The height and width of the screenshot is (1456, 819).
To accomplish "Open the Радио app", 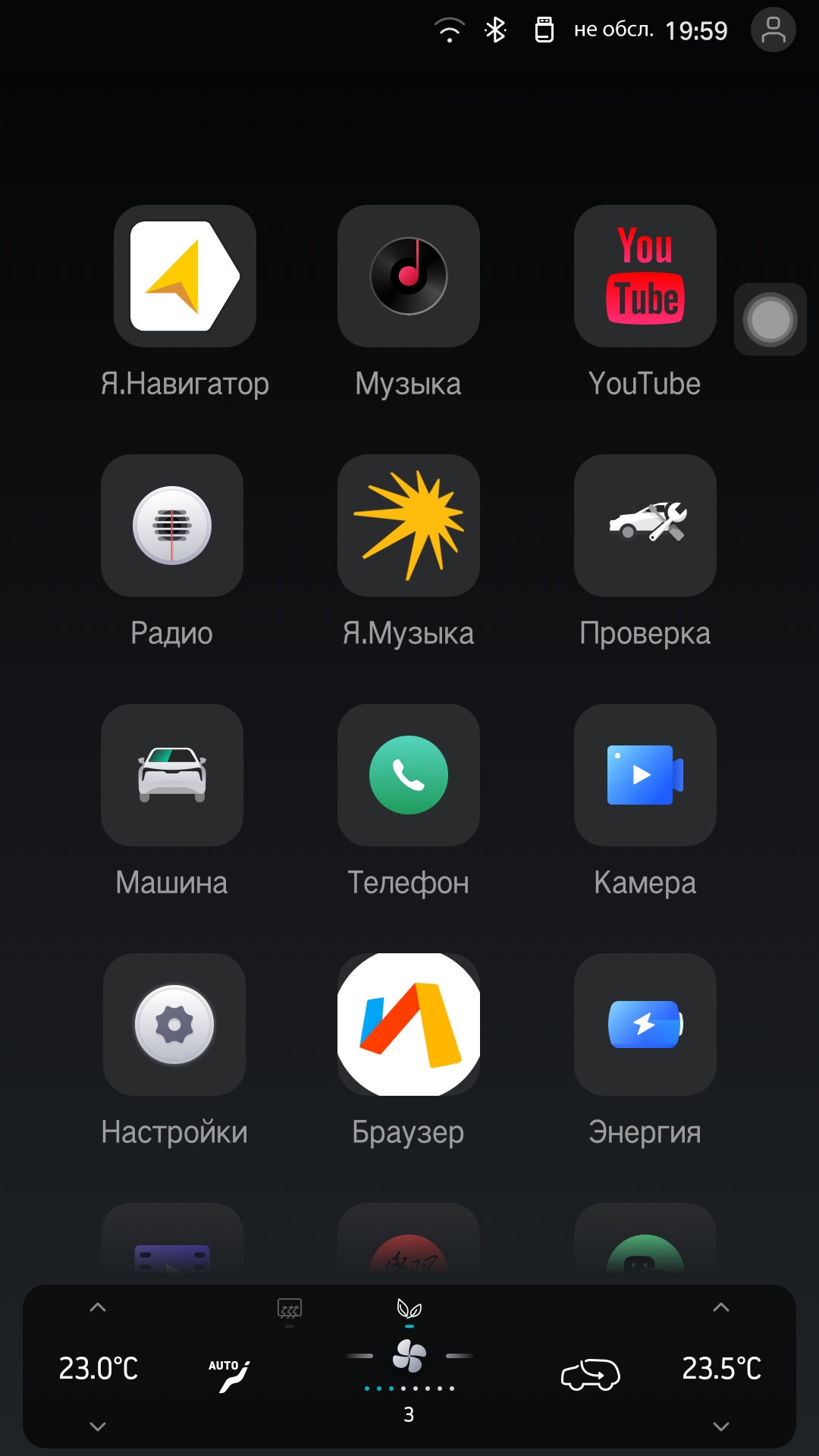I will [172, 526].
